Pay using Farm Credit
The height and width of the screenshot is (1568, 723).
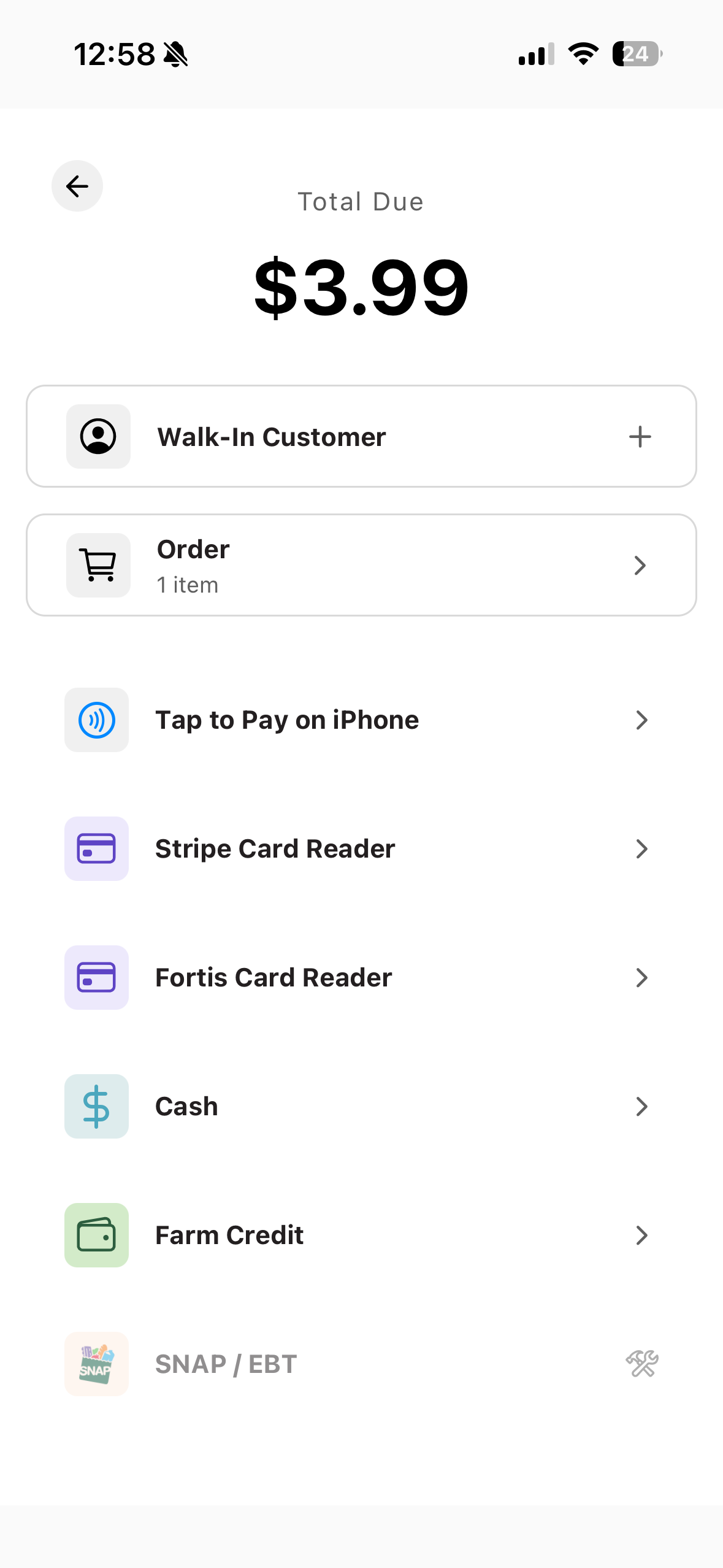361,1235
